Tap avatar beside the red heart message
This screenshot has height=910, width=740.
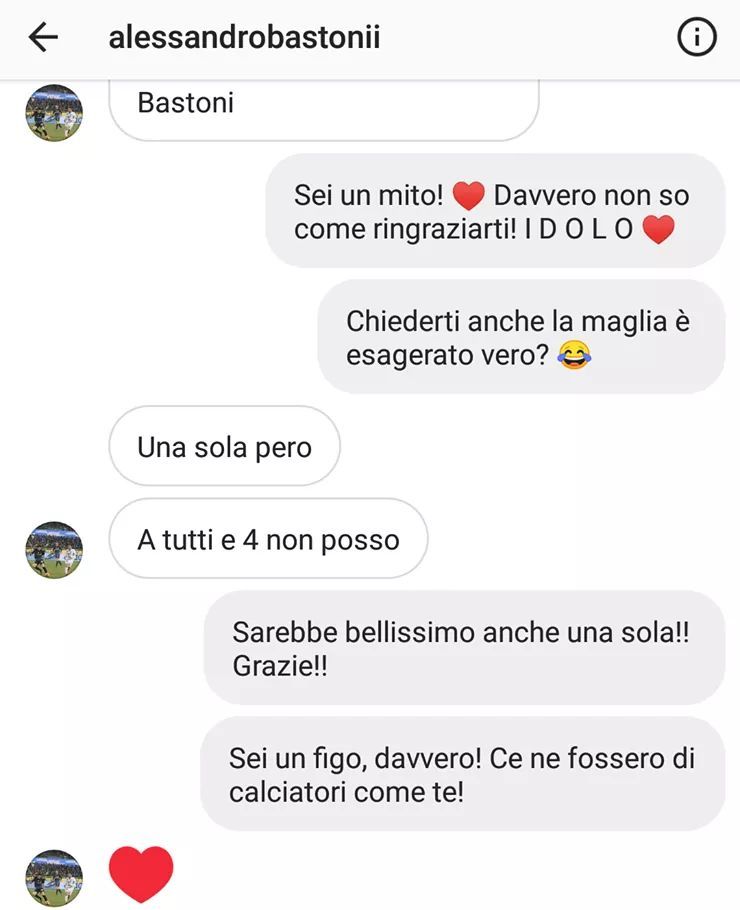click(54, 878)
